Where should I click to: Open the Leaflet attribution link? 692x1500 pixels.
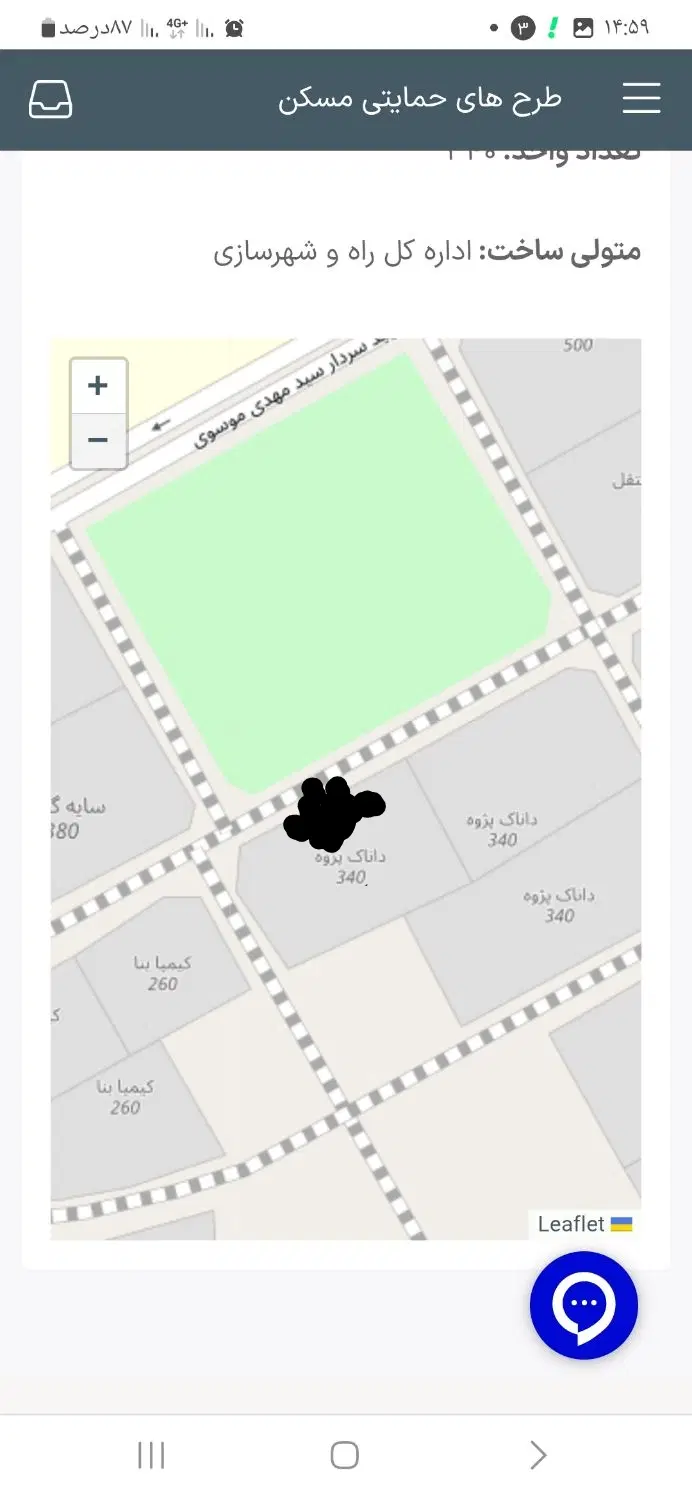tap(571, 1224)
